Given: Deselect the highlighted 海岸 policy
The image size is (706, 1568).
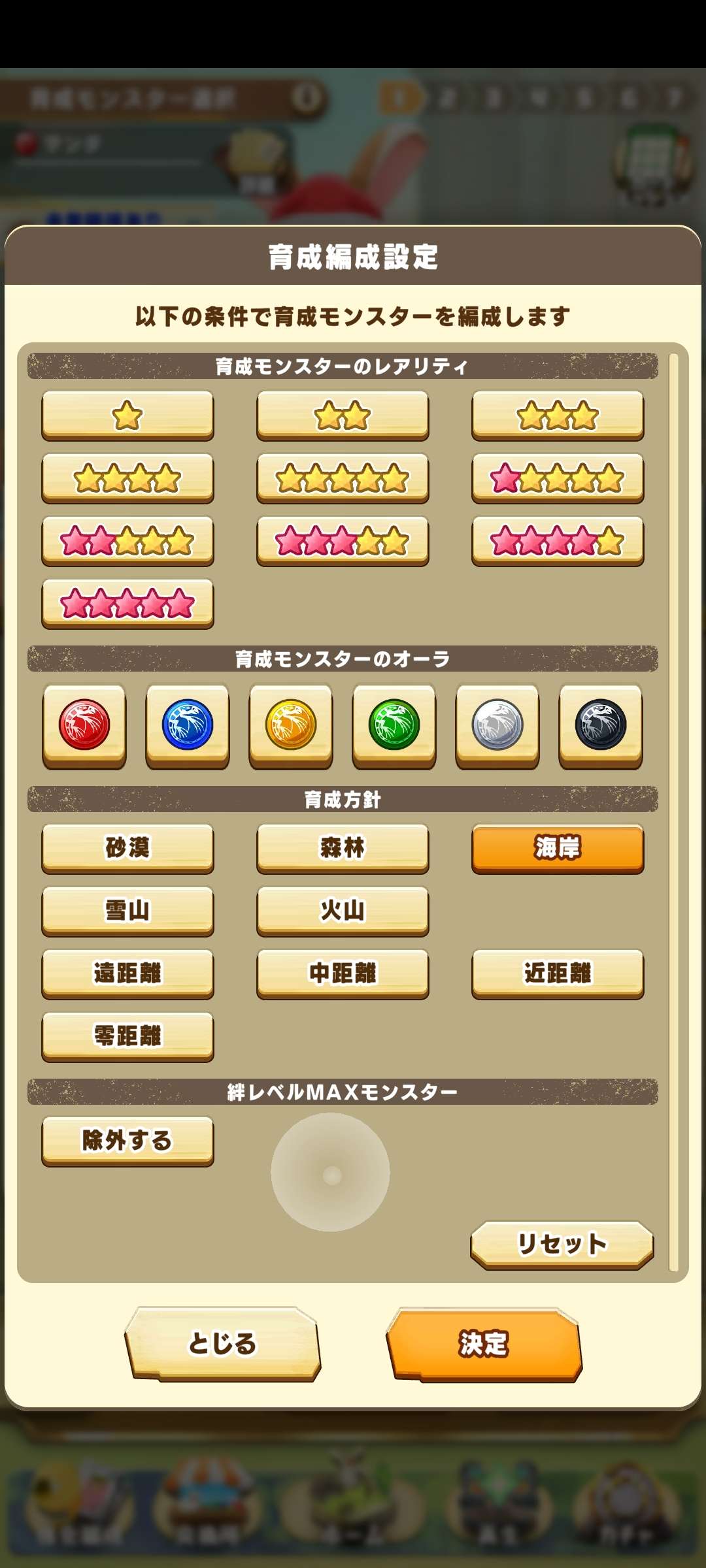Looking at the screenshot, I should point(558,848).
